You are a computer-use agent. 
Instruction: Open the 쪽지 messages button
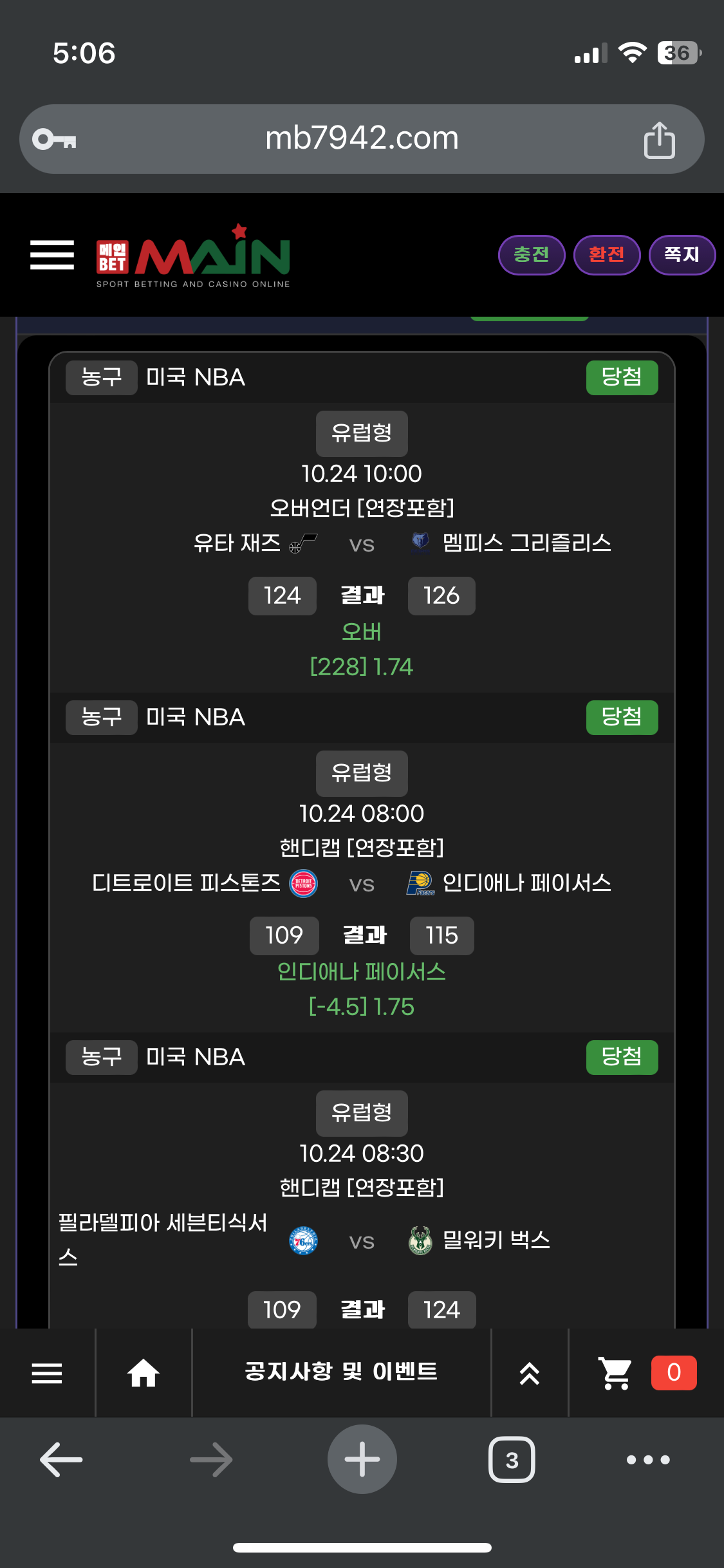[682, 255]
